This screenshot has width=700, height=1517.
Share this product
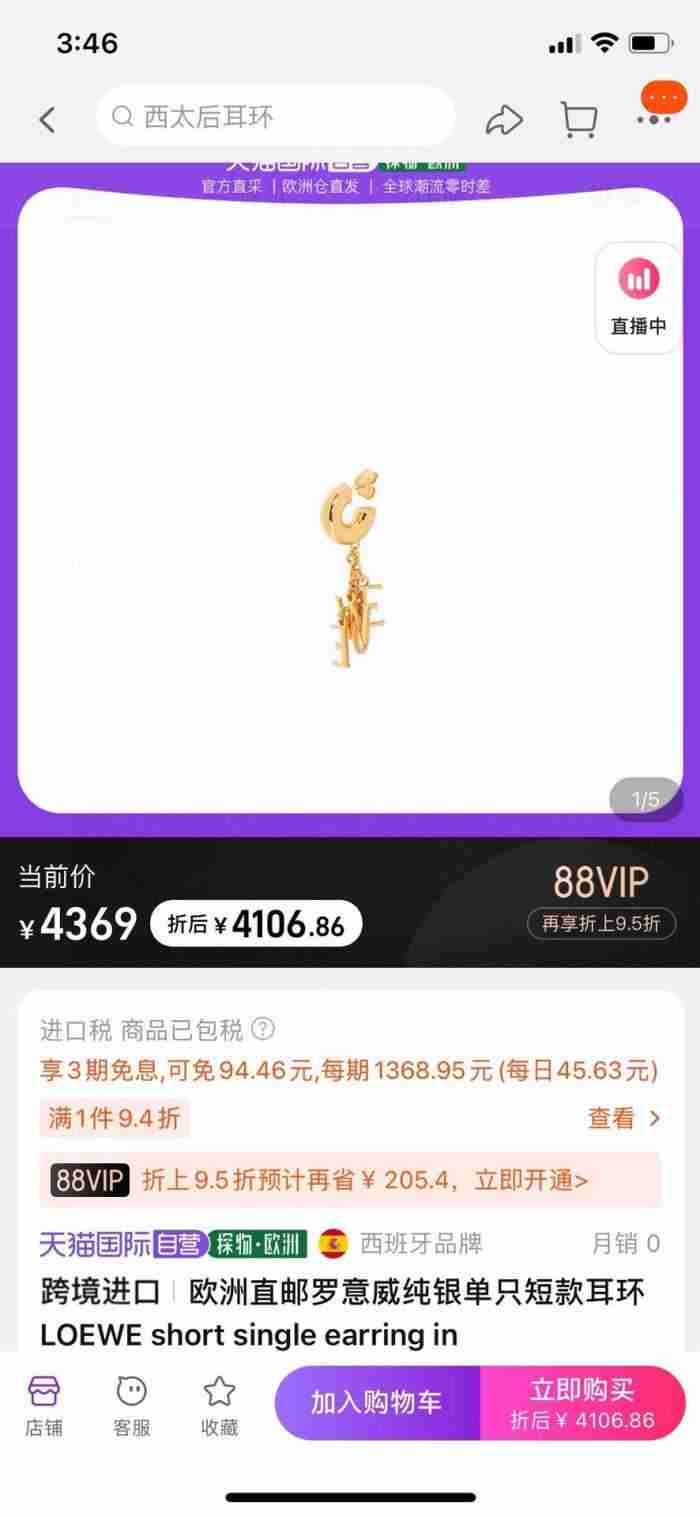click(x=504, y=120)
